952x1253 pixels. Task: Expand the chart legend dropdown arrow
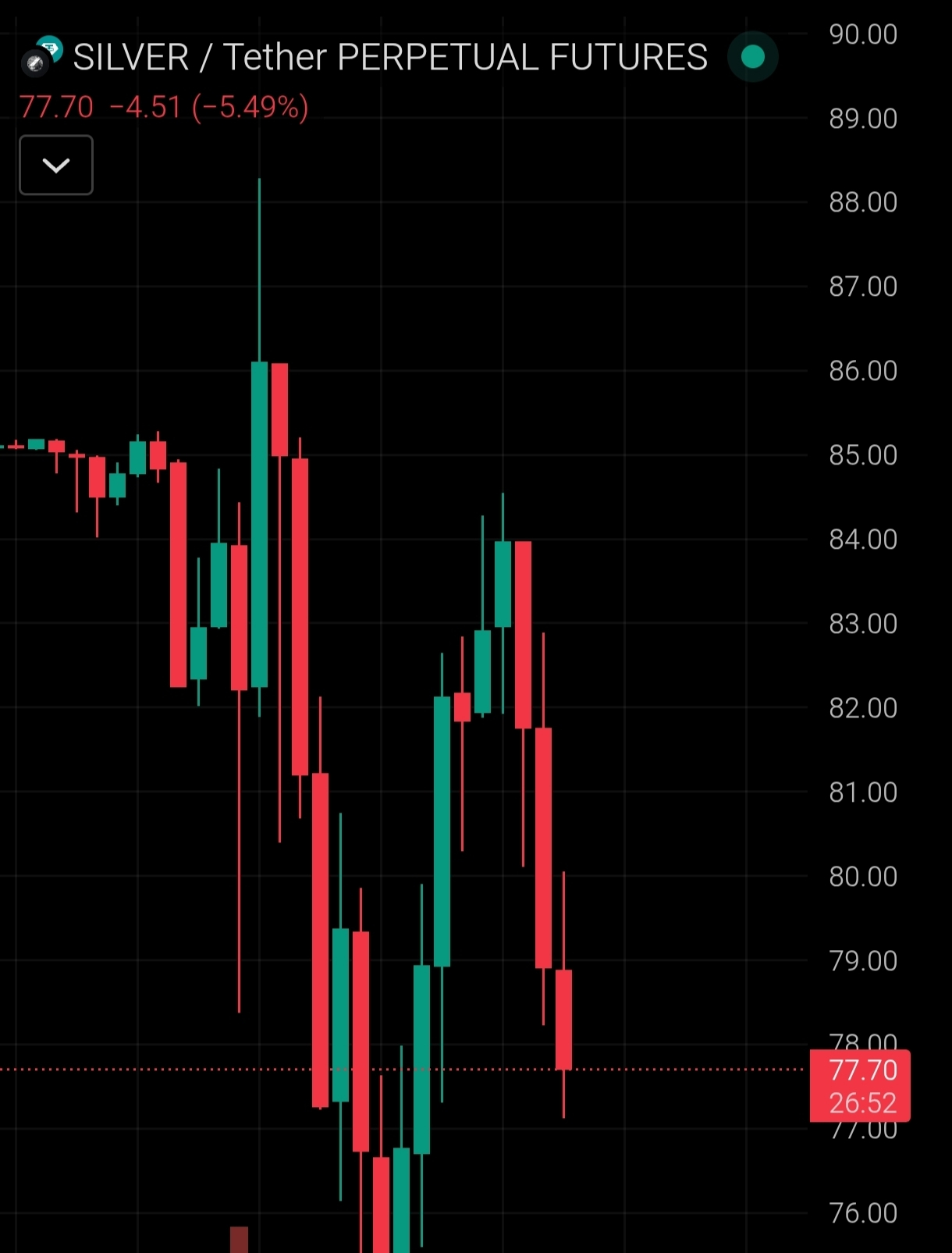56,165
